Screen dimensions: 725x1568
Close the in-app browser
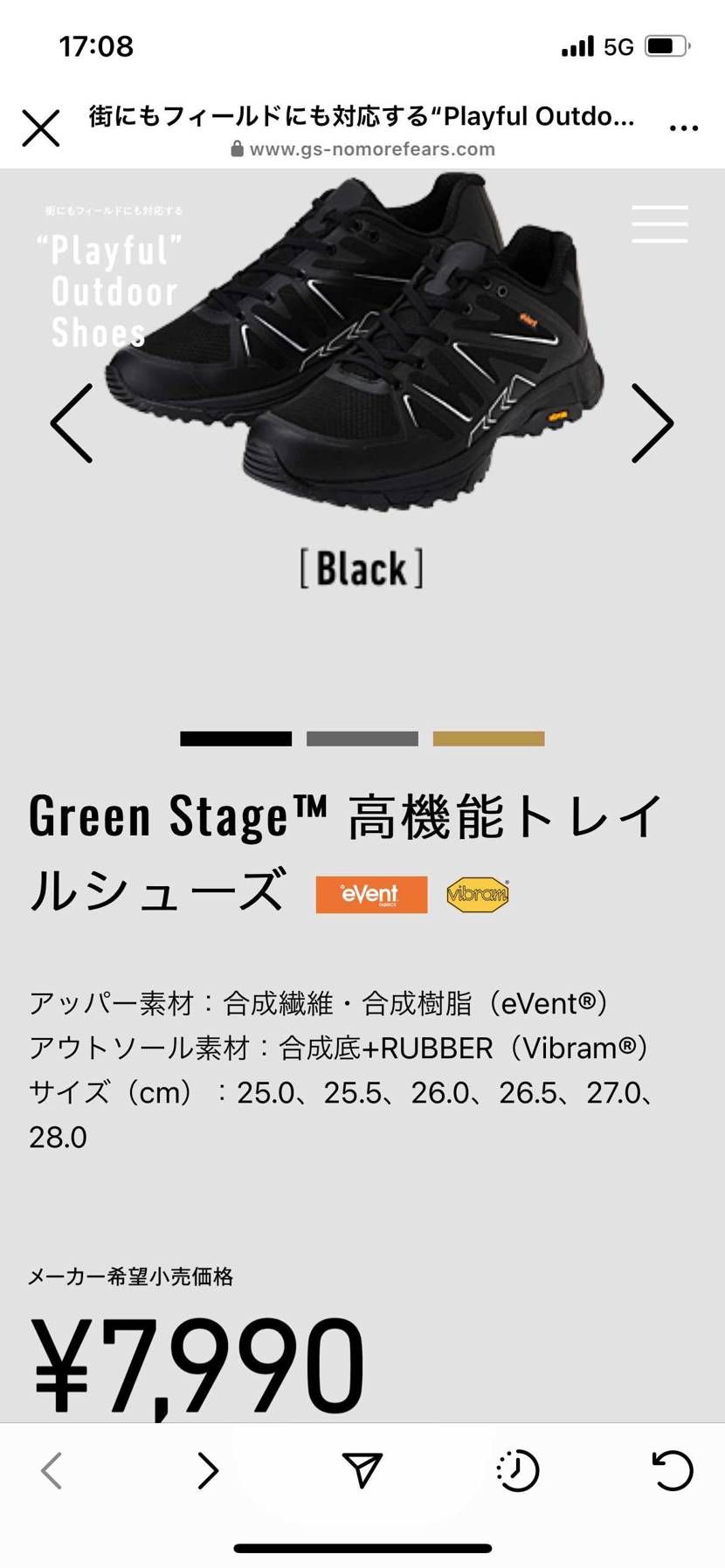(x=40, y=128)
